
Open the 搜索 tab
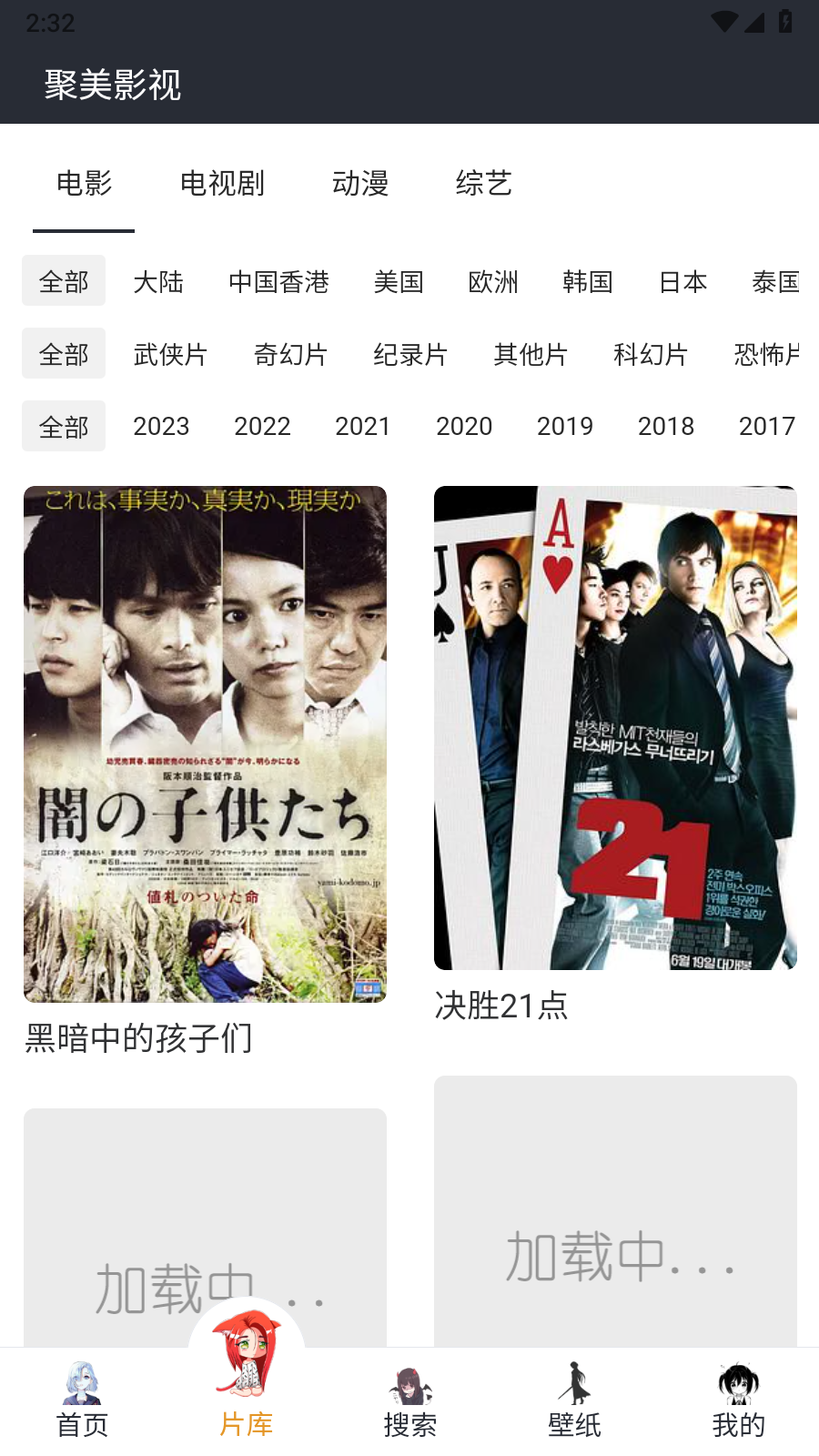point(409,1401)
